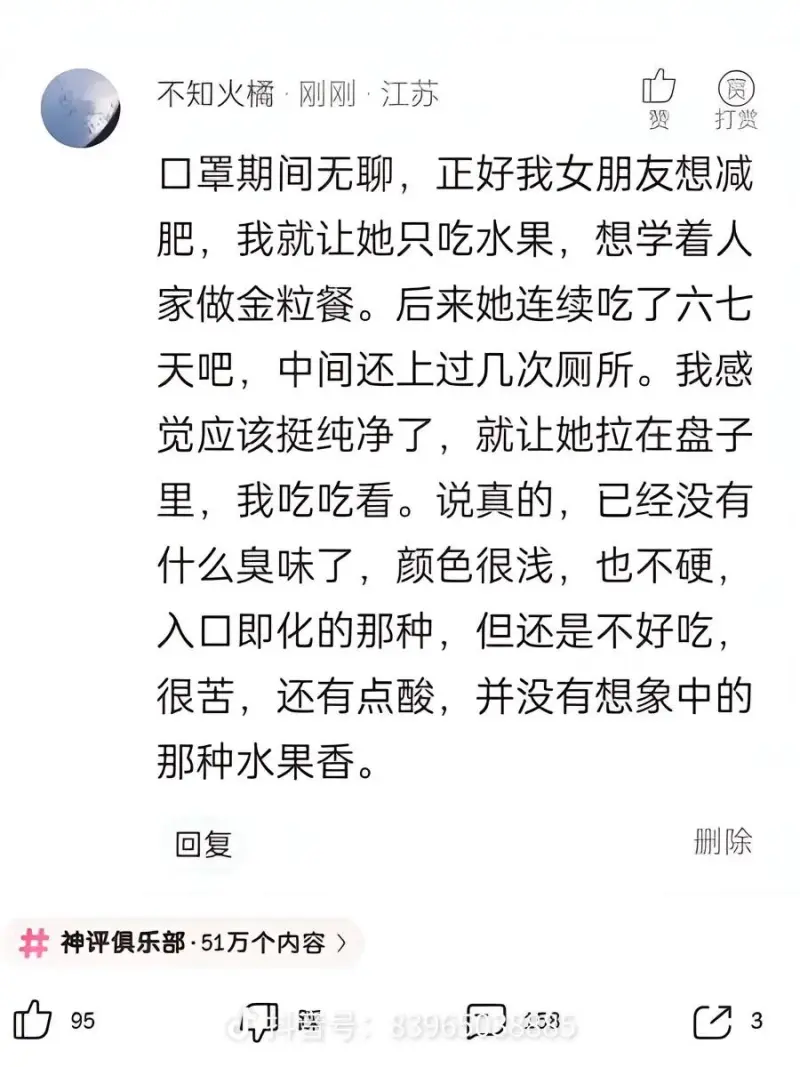Share the post via share icon
The image size is (800, 1067).
(x=713, y=1020)
